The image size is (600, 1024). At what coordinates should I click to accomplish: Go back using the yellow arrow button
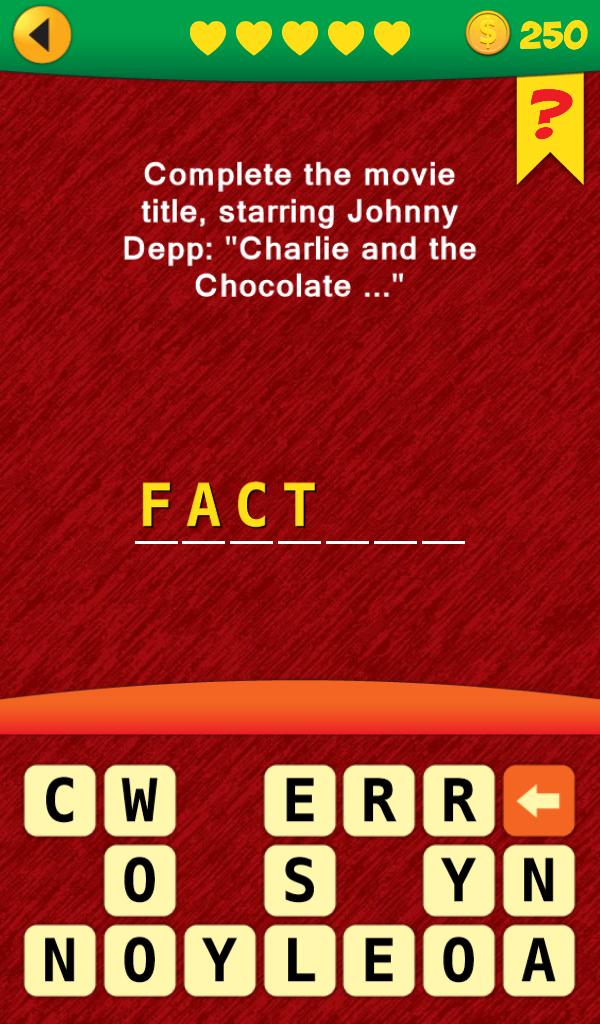pos(42,35)
